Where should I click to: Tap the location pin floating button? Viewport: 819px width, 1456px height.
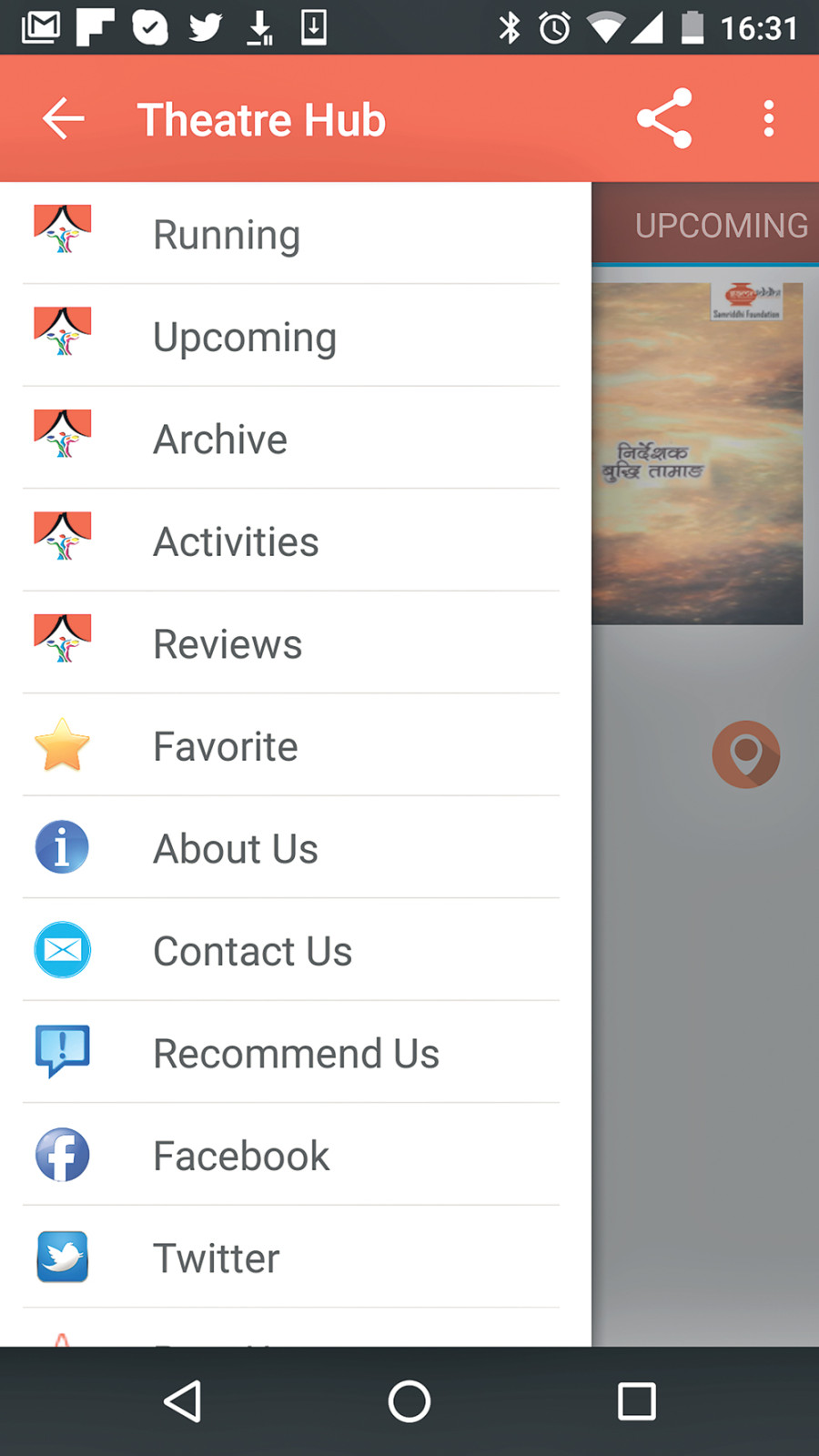coord(745,754)
